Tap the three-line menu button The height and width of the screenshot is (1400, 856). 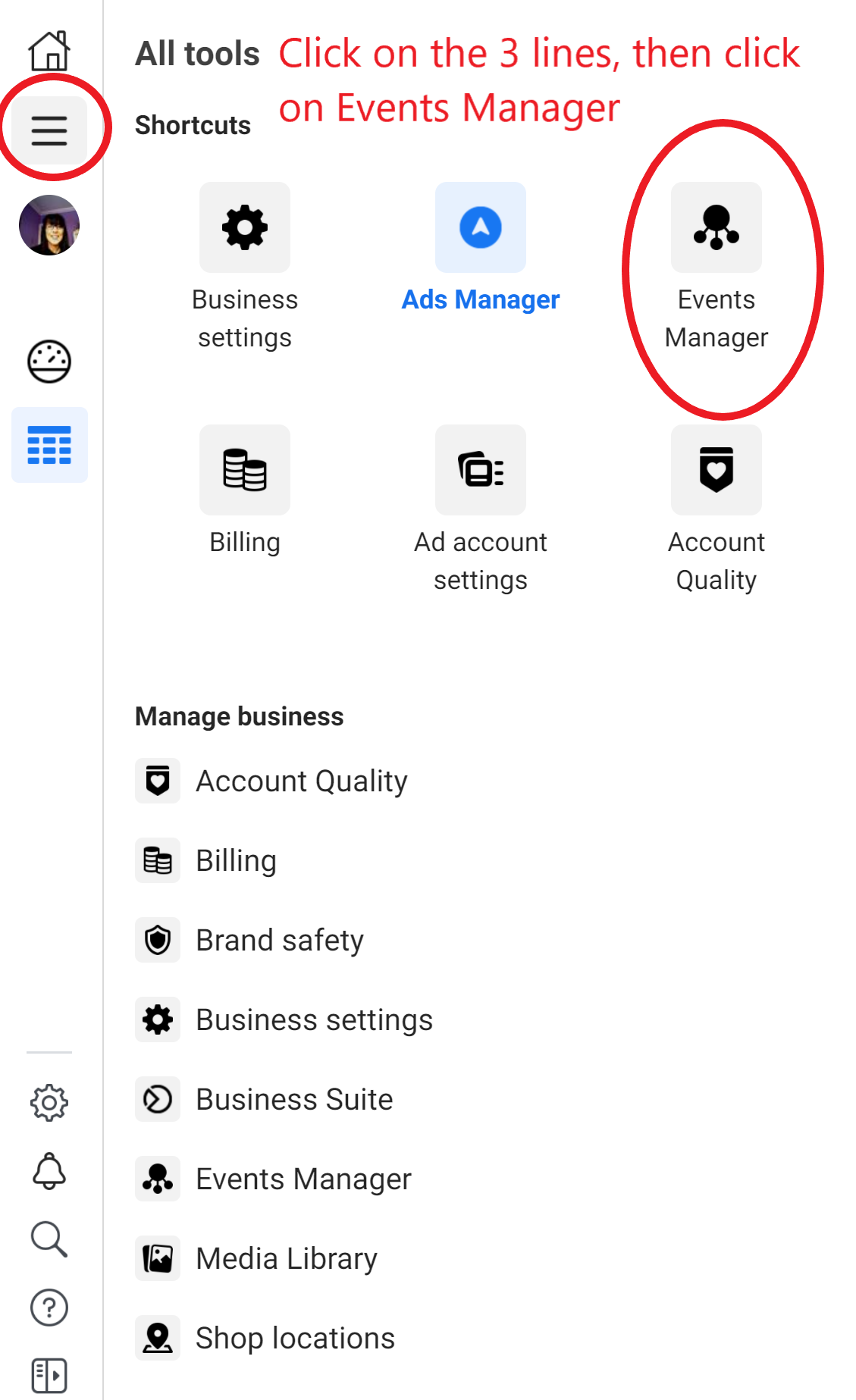(x=49, y=130)
